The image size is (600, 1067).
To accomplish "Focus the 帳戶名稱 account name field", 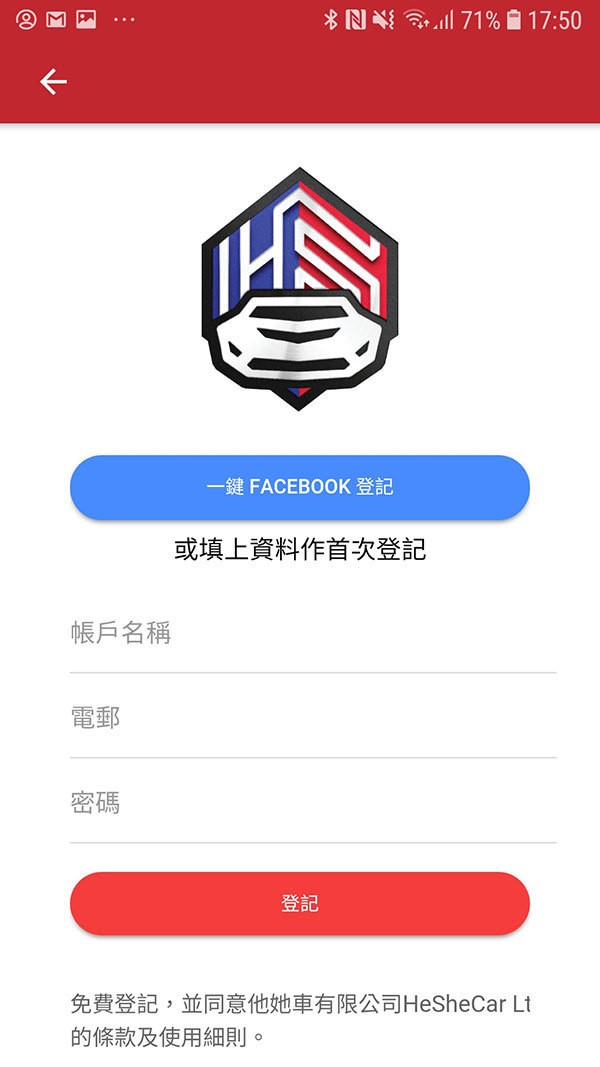I will click(313, 634).
